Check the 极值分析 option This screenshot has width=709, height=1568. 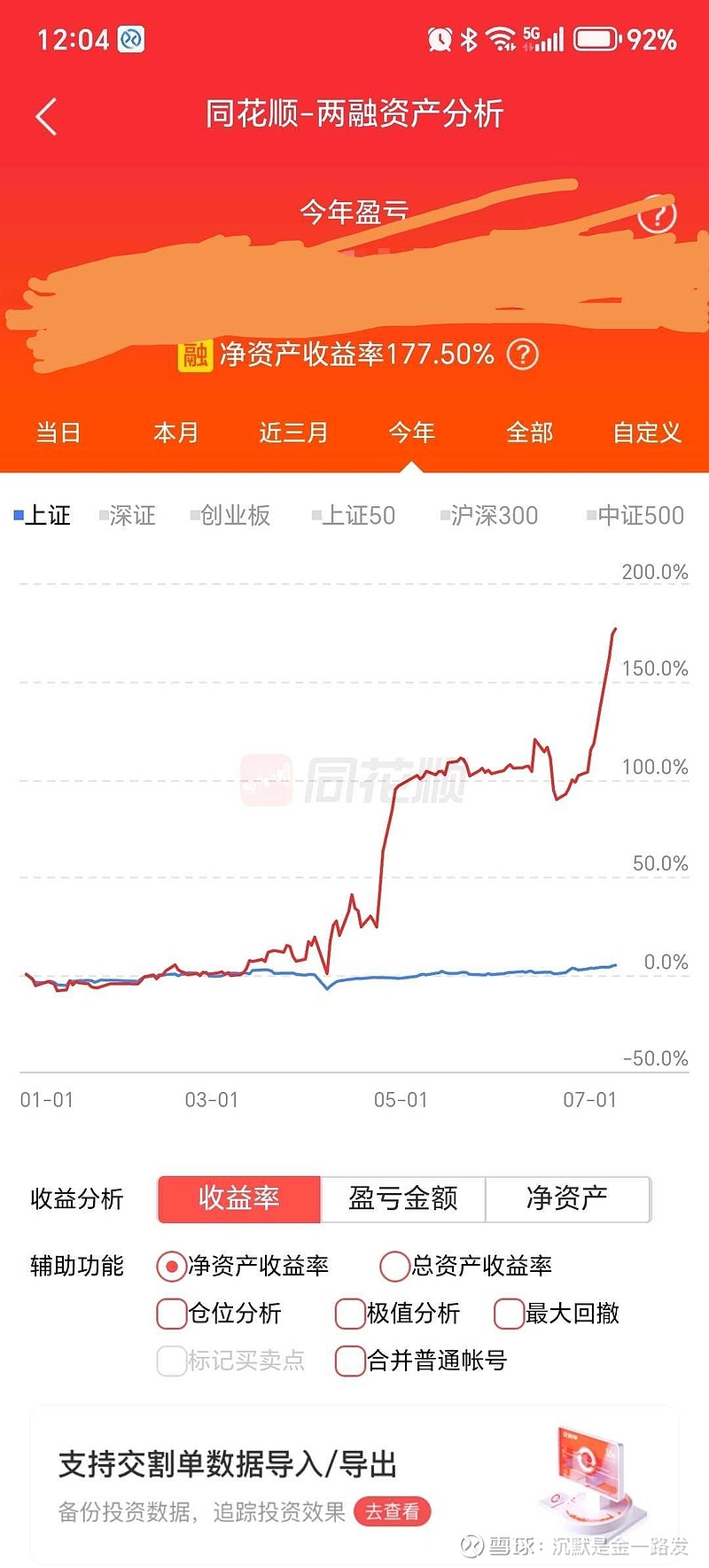pos(398,1313)
